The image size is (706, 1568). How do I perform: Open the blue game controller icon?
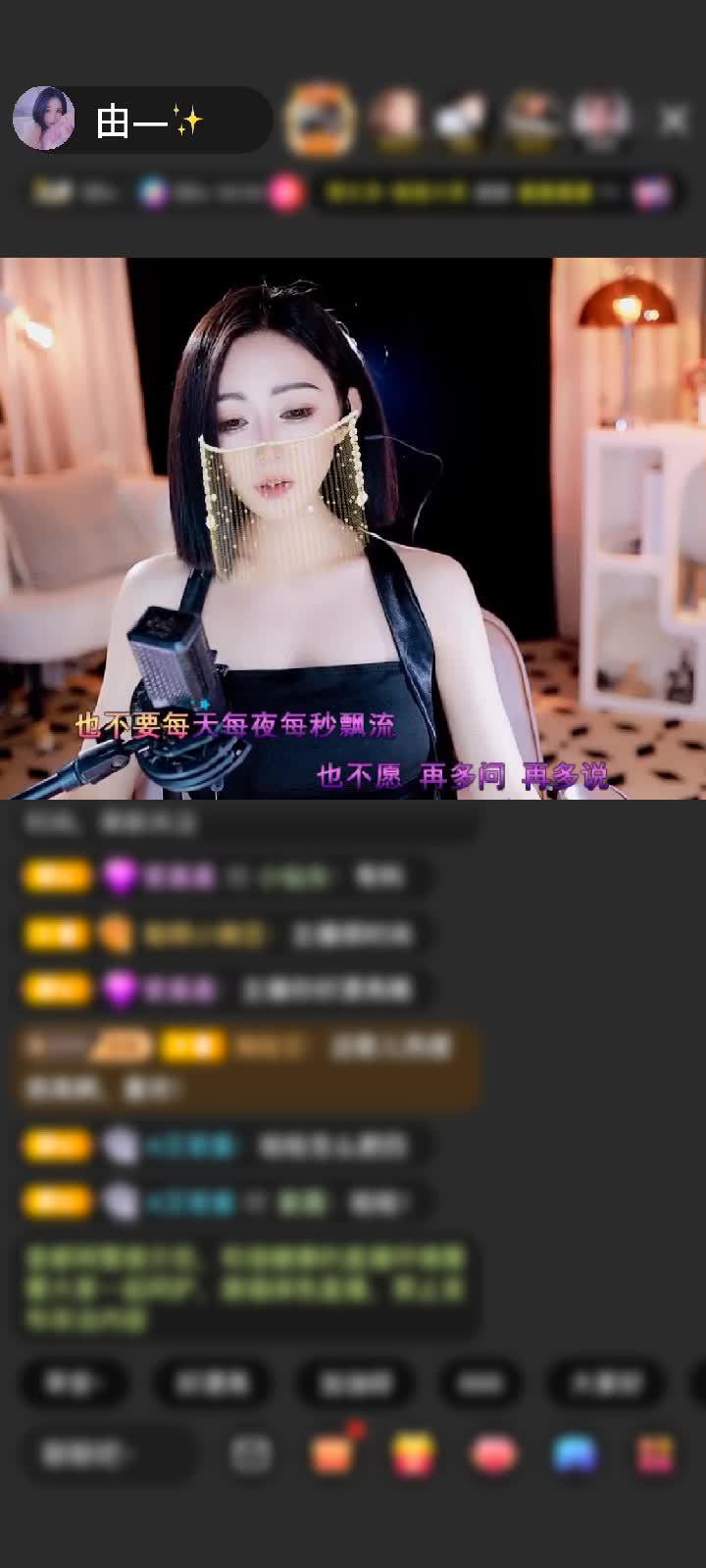(x=575, y=1454)
